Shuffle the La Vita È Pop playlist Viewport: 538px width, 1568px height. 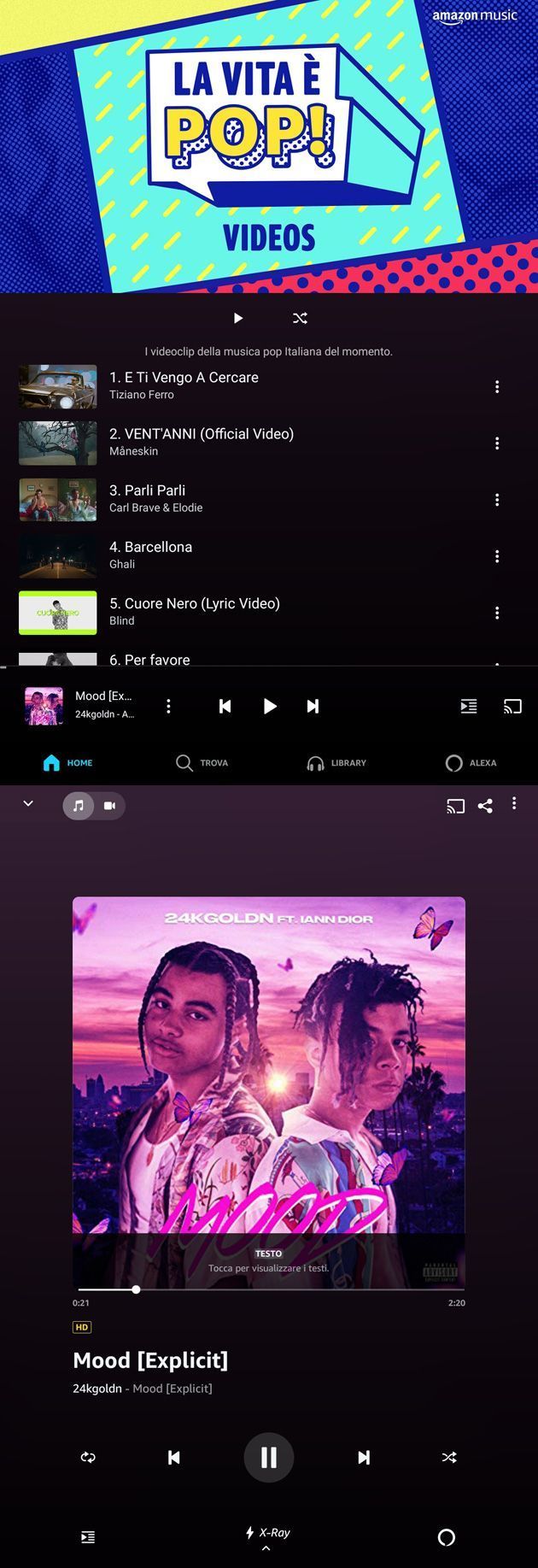(x=300, y=318)
